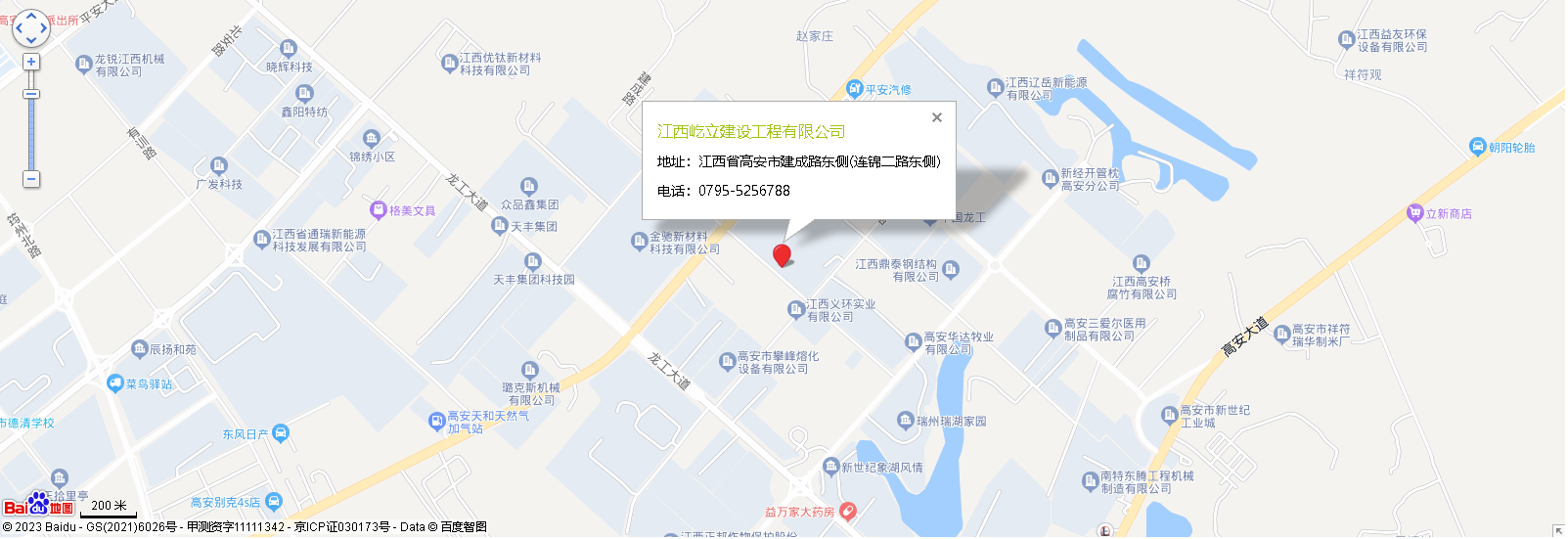Tap the red location marker
Screen dimensions: 1568x539
click(x=782, y=255)
